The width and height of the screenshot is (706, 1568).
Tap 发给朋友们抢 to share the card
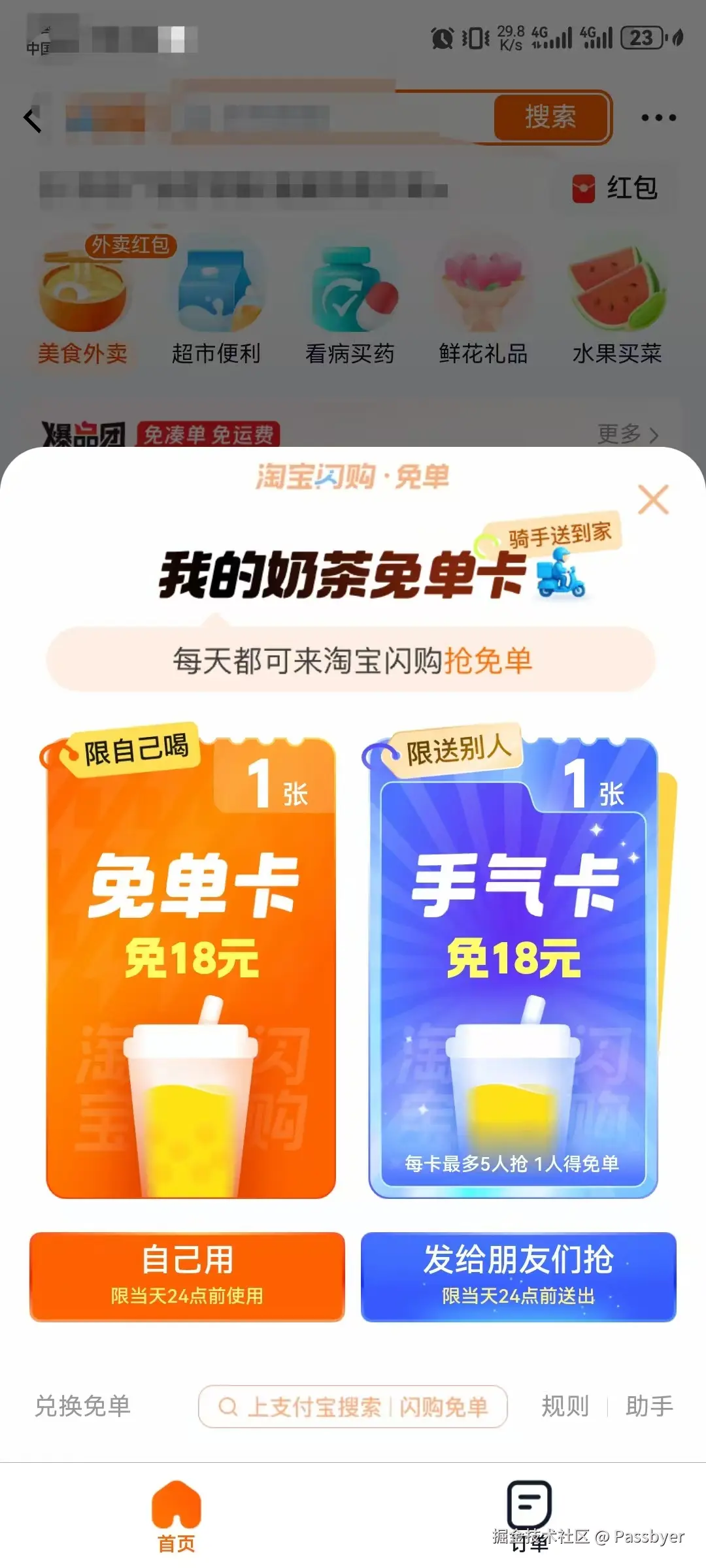pos(518,1277)
